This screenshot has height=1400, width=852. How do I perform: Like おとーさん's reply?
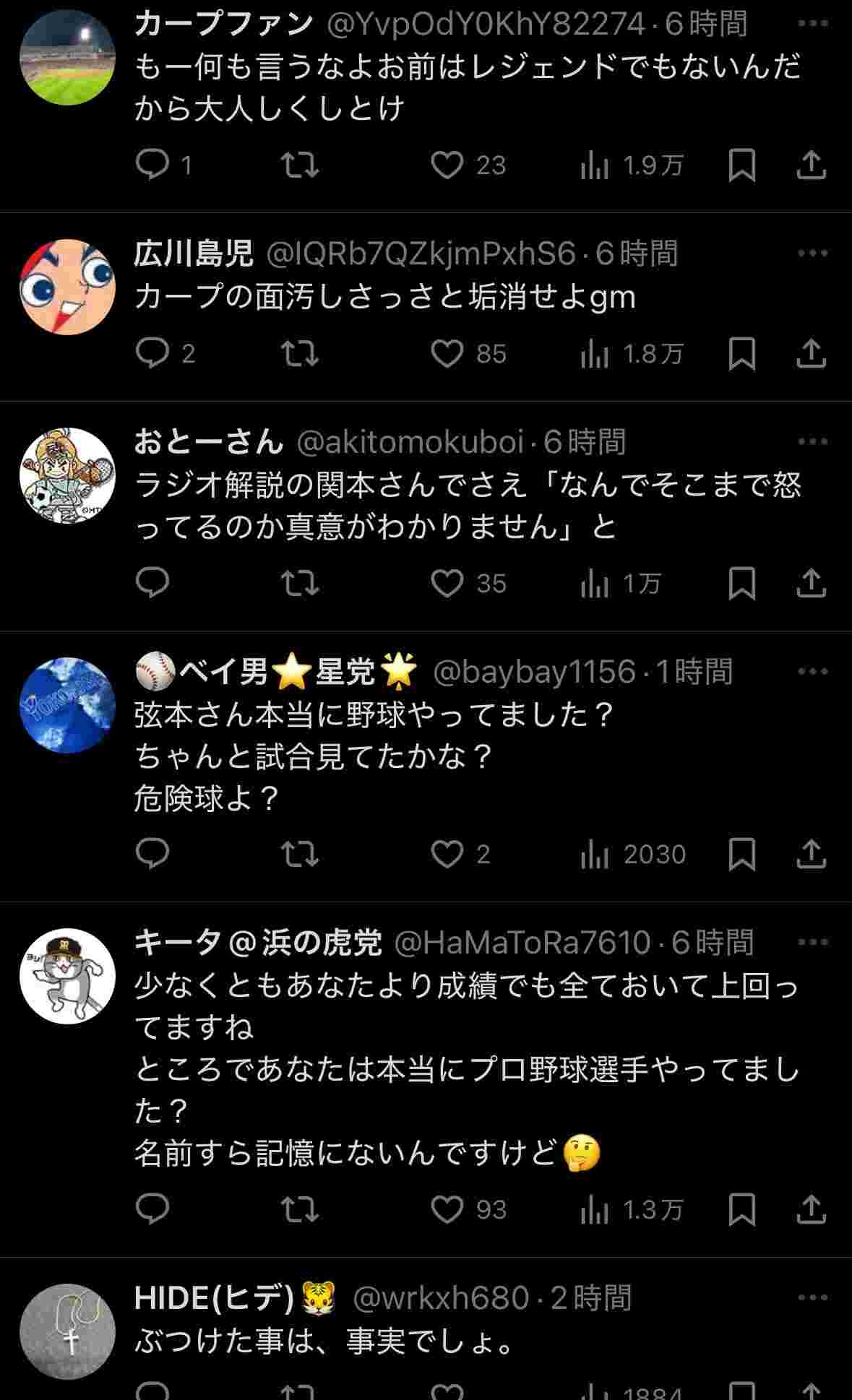coord(447,583)
